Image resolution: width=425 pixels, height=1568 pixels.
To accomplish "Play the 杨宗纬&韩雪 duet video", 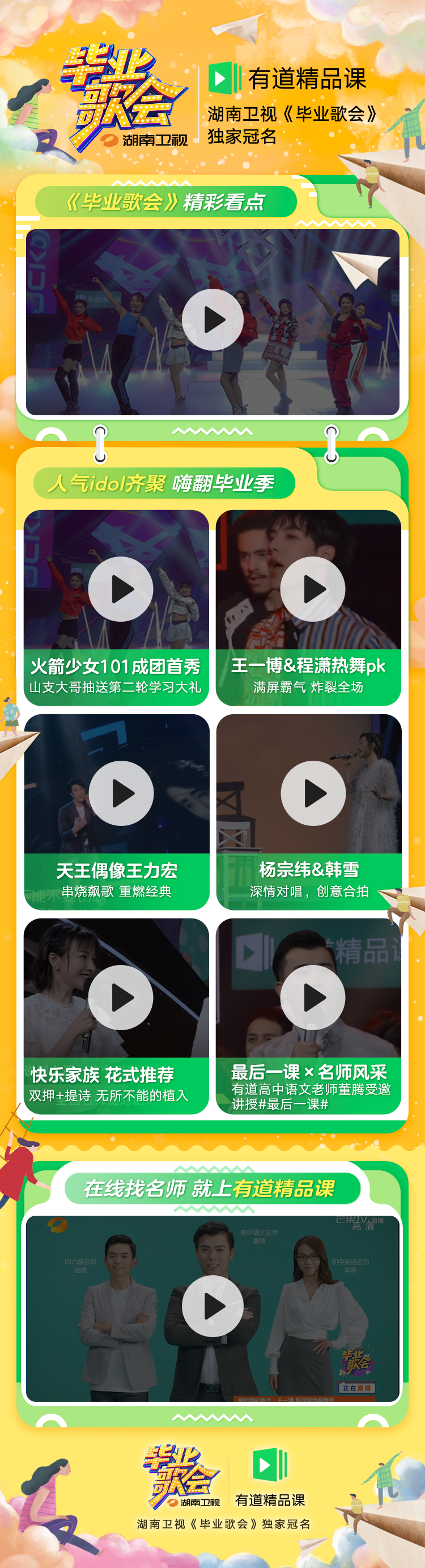I will (x=313, y=793).
